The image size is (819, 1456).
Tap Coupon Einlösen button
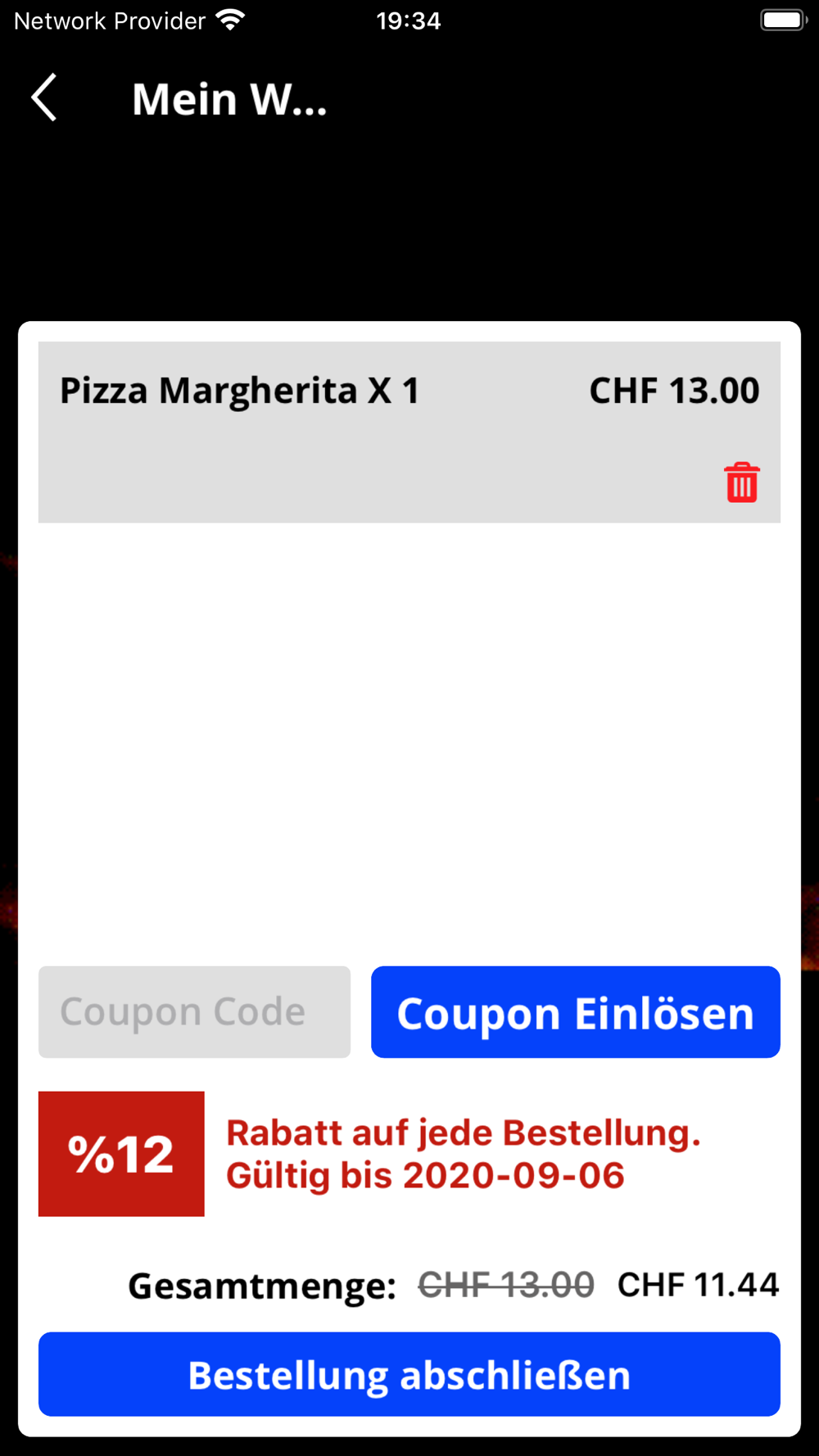coord(575,1012)
